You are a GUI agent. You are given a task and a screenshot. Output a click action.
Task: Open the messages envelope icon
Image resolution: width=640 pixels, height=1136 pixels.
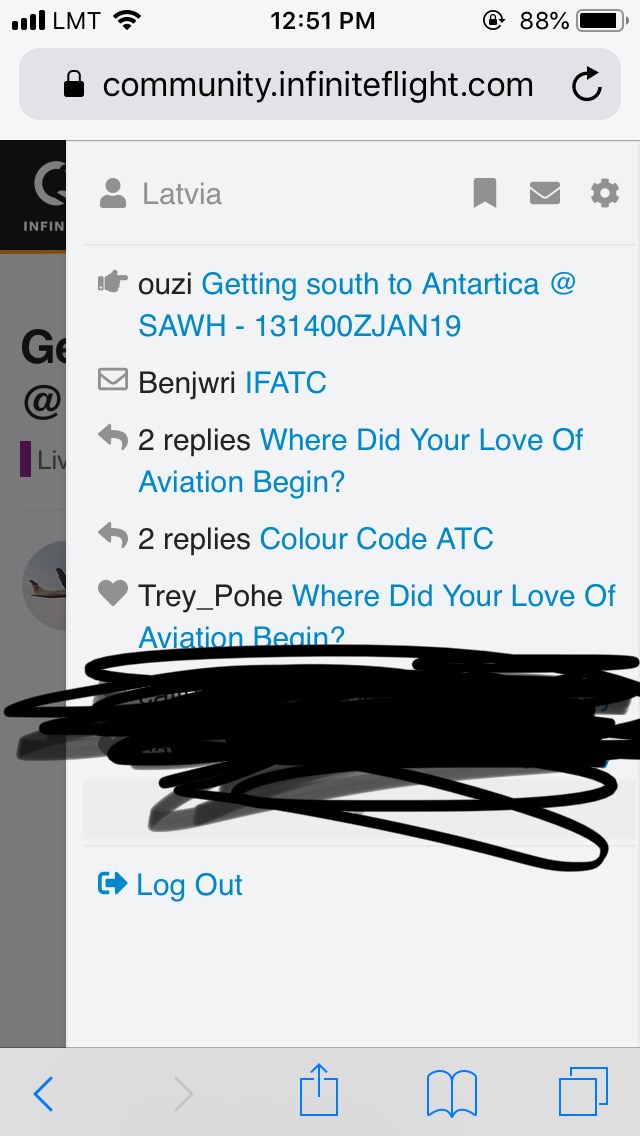tap(545, 193)
